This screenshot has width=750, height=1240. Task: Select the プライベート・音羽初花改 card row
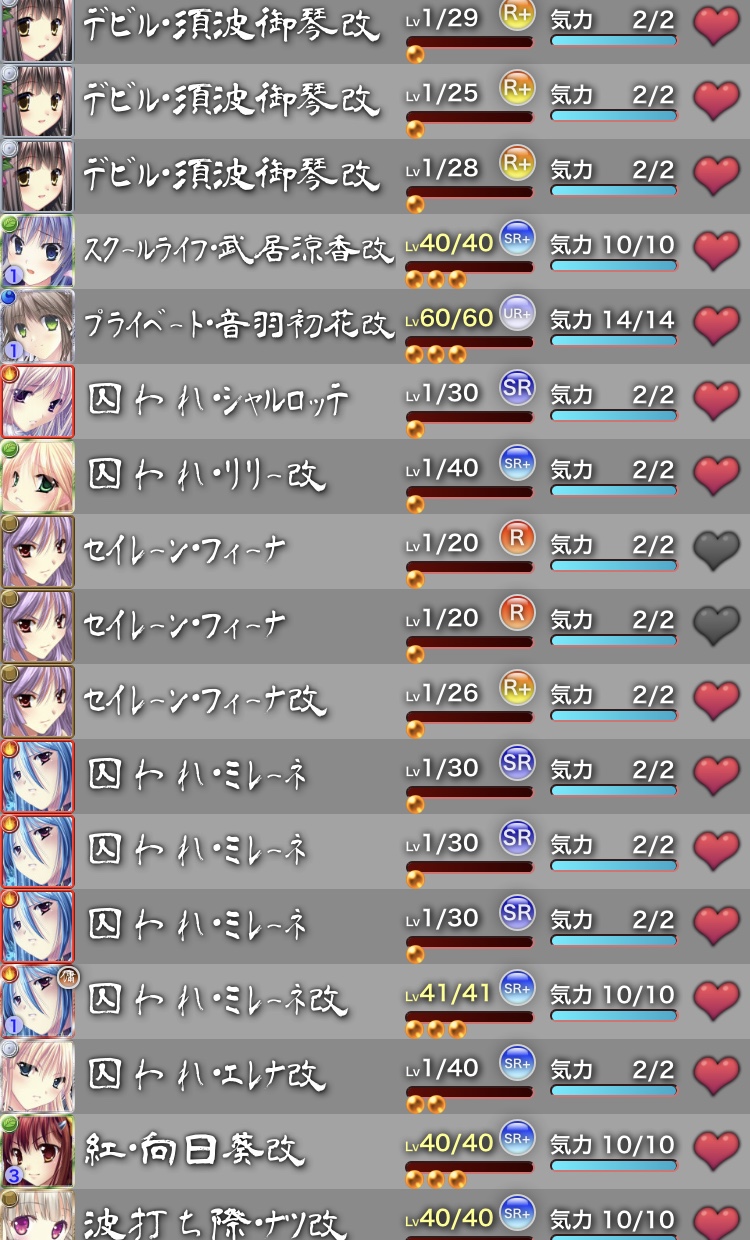click(238, 325)
